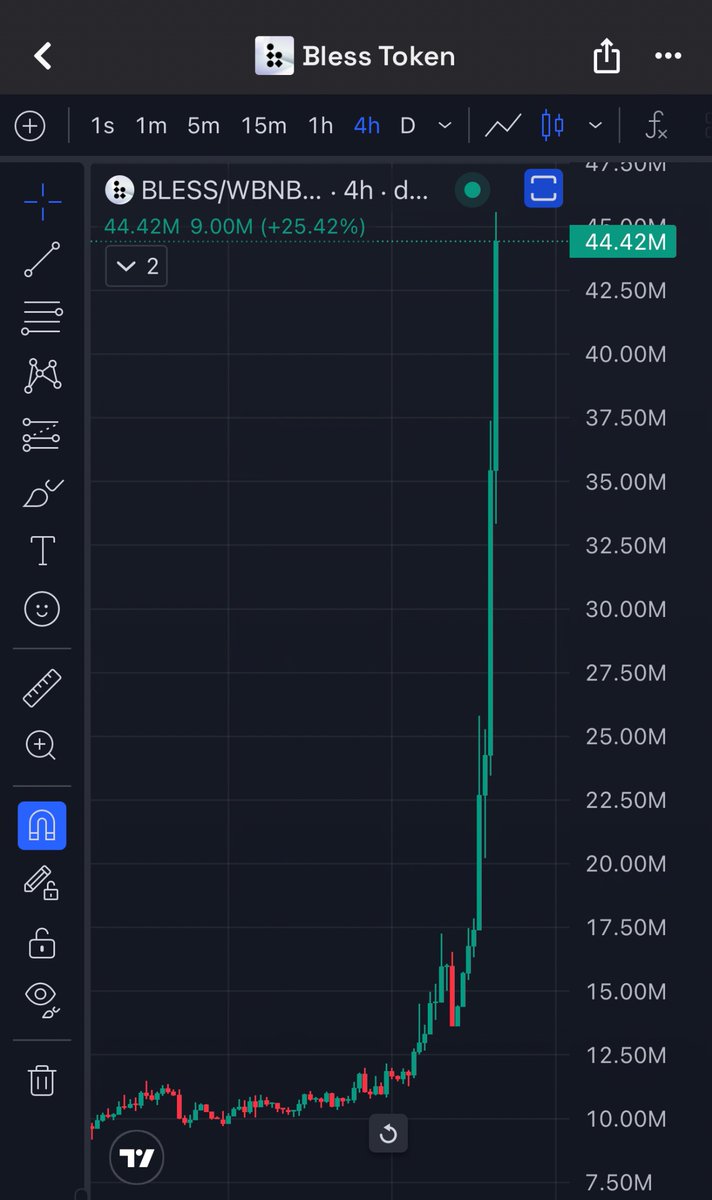Open the emoji sticker tool
Image resolution: width=712 pixels, height=1200 pixels.
(42, 609)
